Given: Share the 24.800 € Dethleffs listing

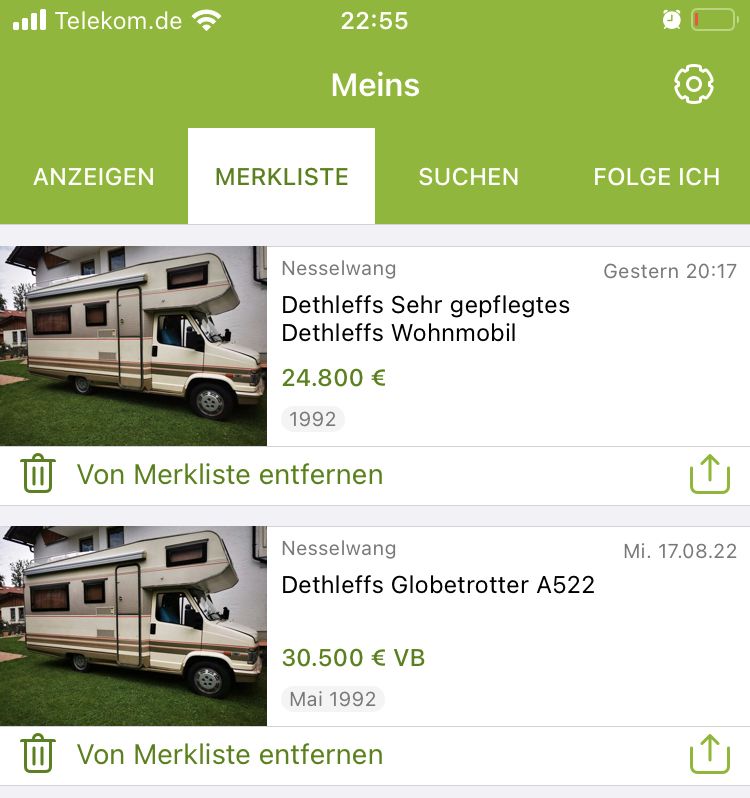Looking at the screenshot, I should [709, 474].
